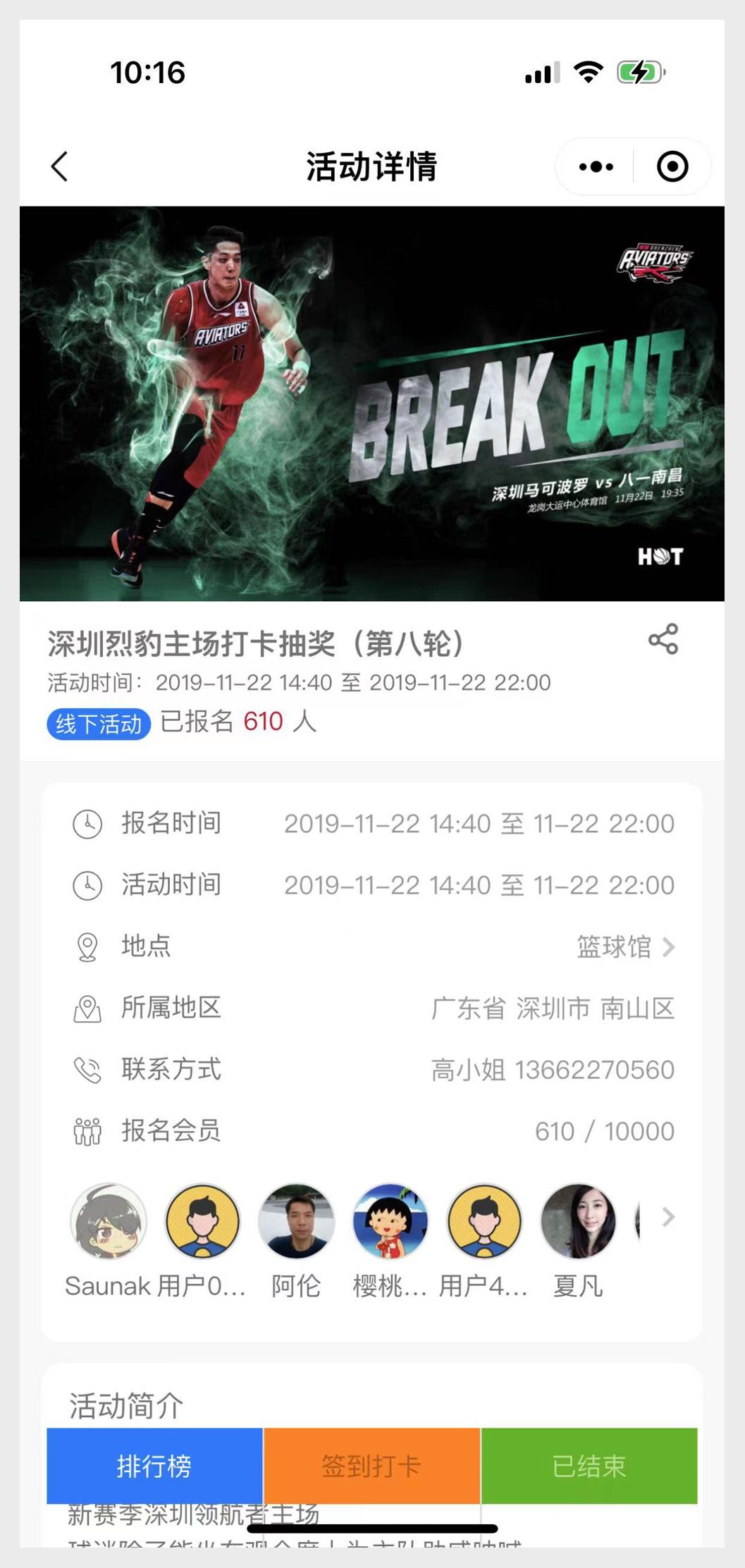The image size is (745, 1568).
Task: Go back using the top-left arrow
Action: pos(60,167)
